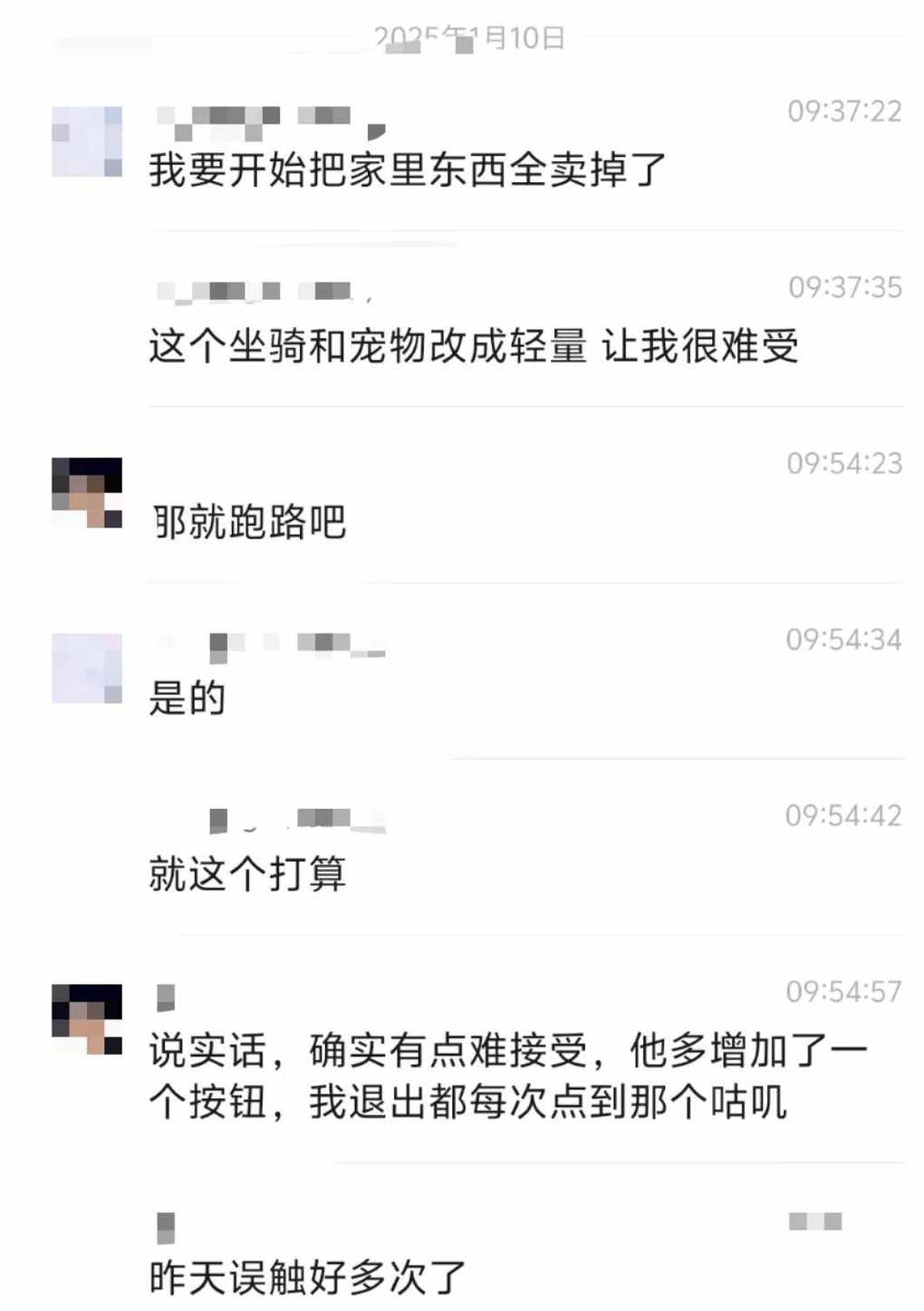Screen dimensions: 924x1311
Task: Open avatar beside message 那就跑路吧
Action: point(87,493)
